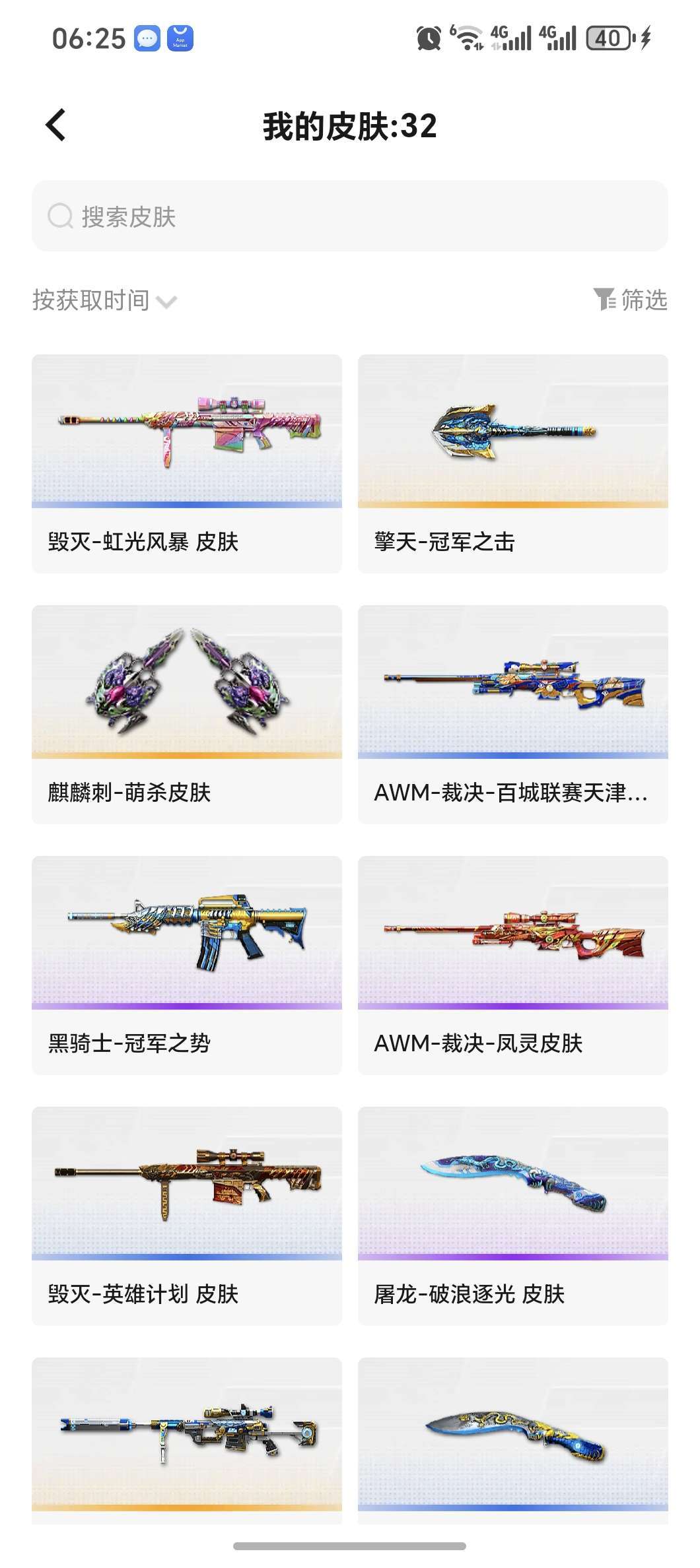The image size is (700, 1568).
Task: Open the AWM-裁决-凤灵皮肤 card
Action: click(x=513, y=965)
